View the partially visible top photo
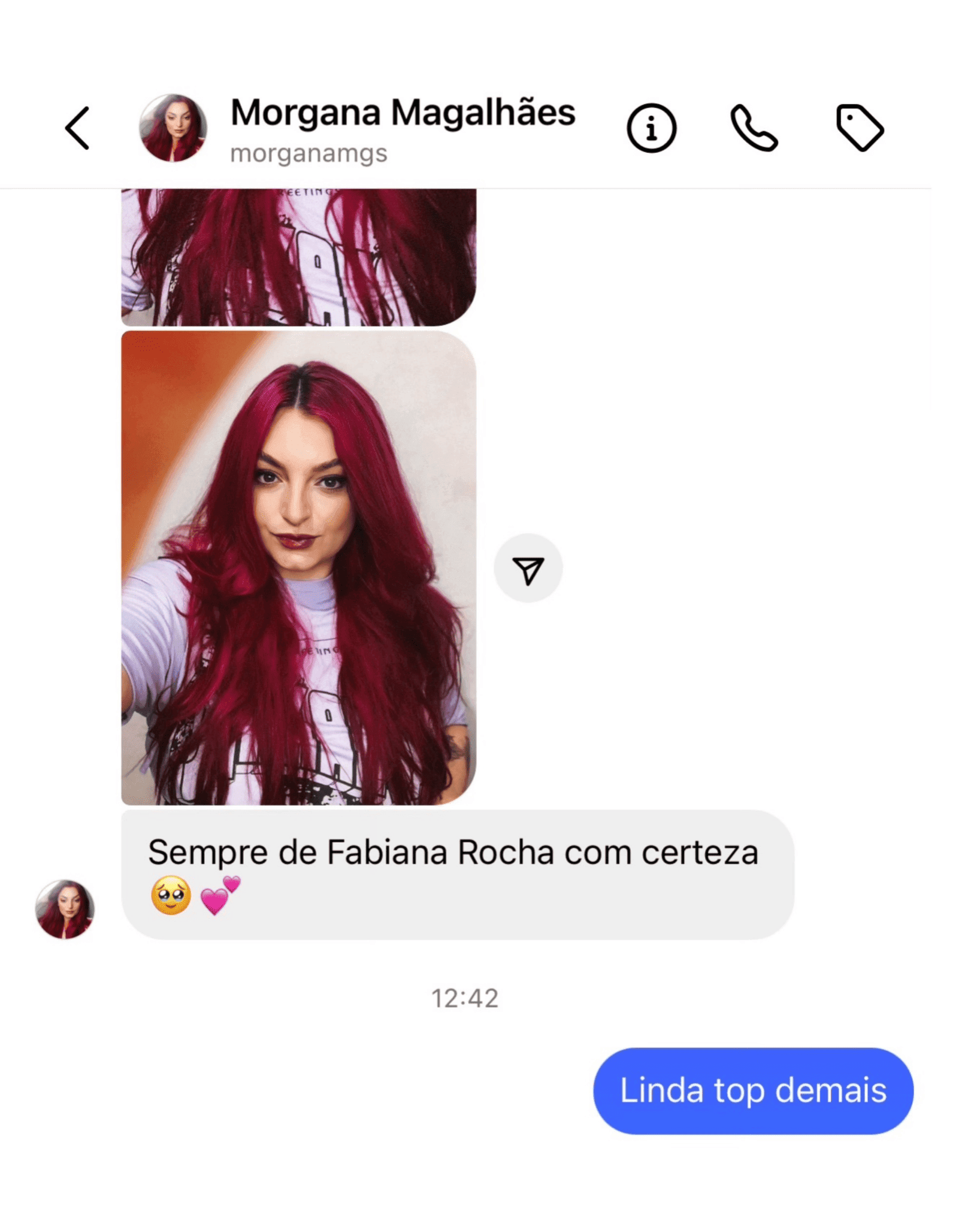The image size is (980, 1227). [298, 258]
